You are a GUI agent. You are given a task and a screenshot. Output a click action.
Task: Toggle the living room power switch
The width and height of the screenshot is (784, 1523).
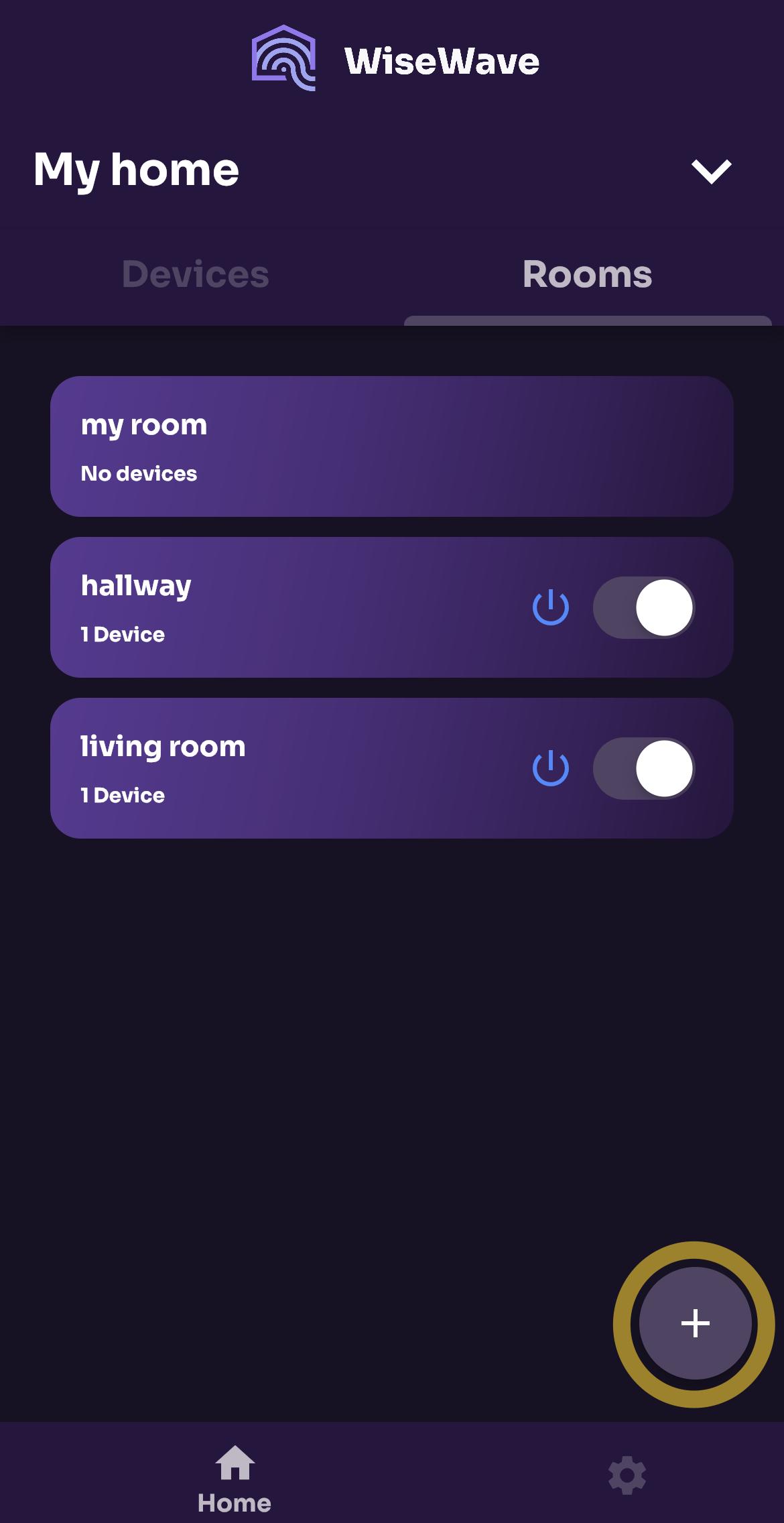point(643,768)
